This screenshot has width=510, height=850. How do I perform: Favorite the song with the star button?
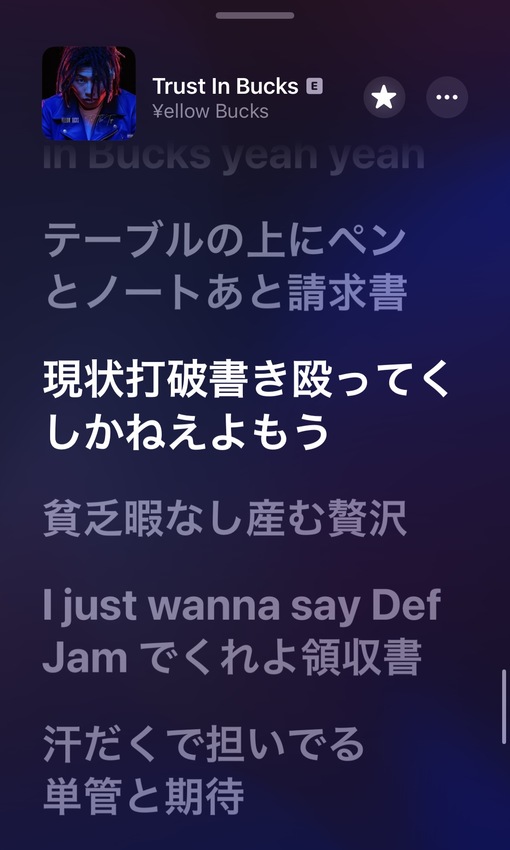tap(384, 98)
